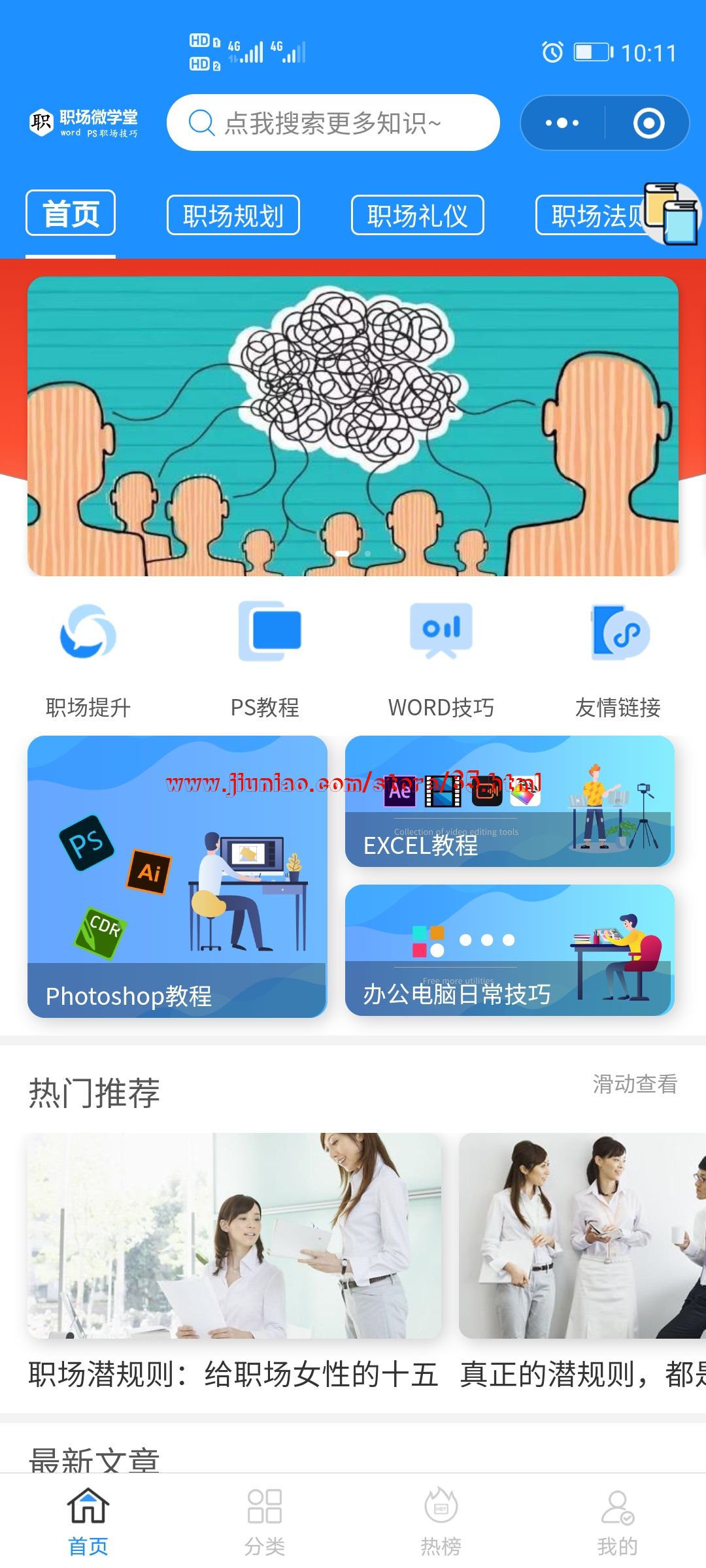Close the mini-program with the circle button
The image size is (706, 1568).
pos(648,123)
